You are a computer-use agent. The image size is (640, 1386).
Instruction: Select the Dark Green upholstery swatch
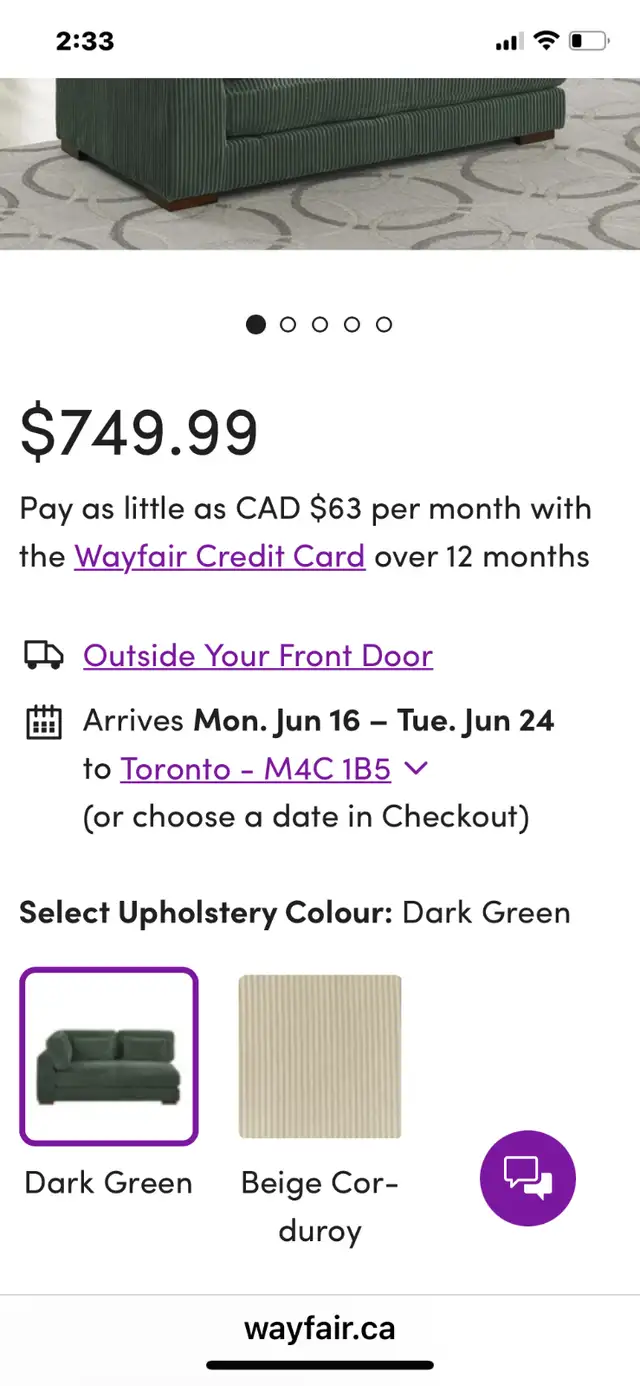coord(109,1056)
